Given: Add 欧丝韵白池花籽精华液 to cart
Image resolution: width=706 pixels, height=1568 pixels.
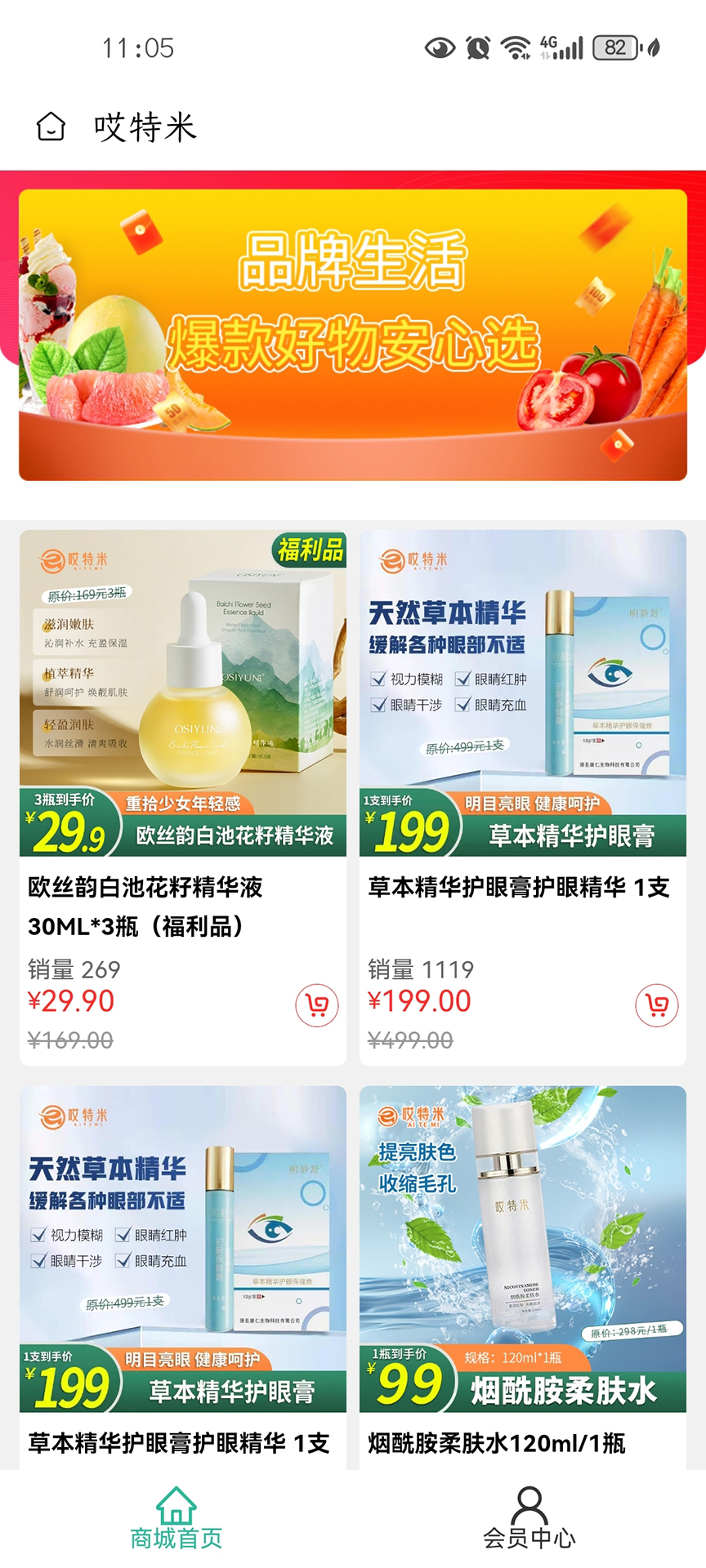Looking at the screenshot, I should [317, 1005].
